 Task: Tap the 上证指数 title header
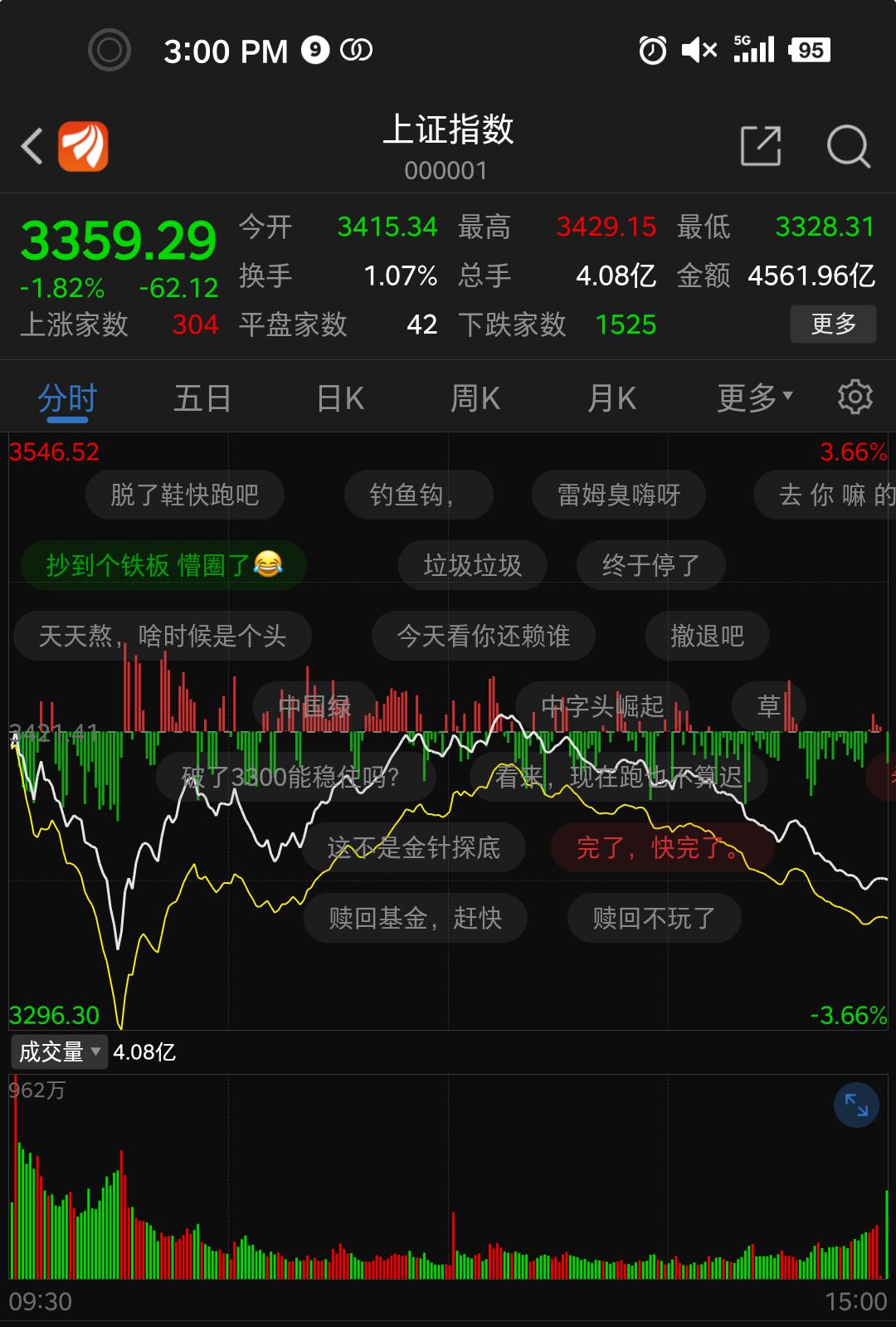pyautogui.click(x=448, y=131)
